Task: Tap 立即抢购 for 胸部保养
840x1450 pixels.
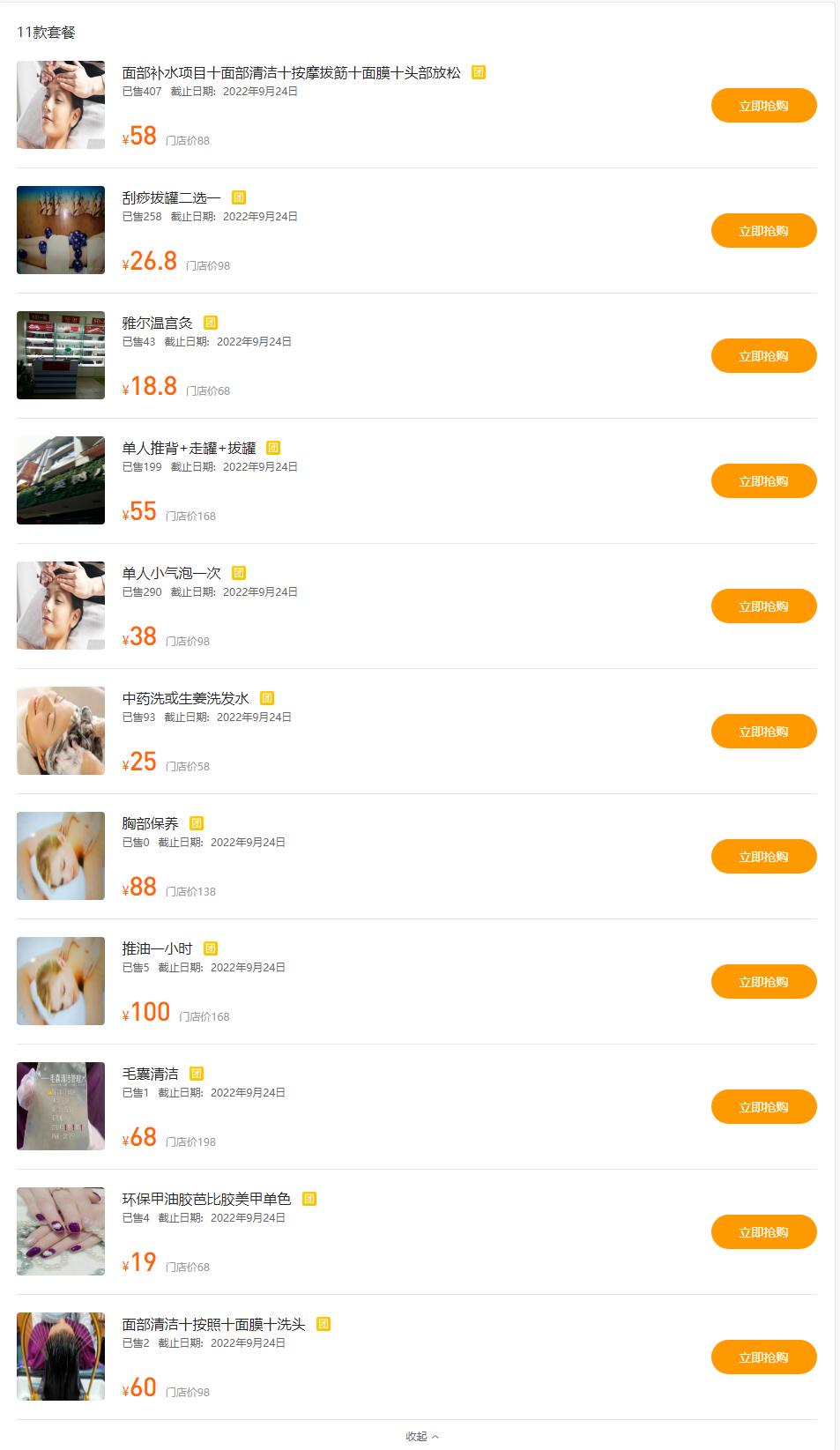Action: (763, 857)
